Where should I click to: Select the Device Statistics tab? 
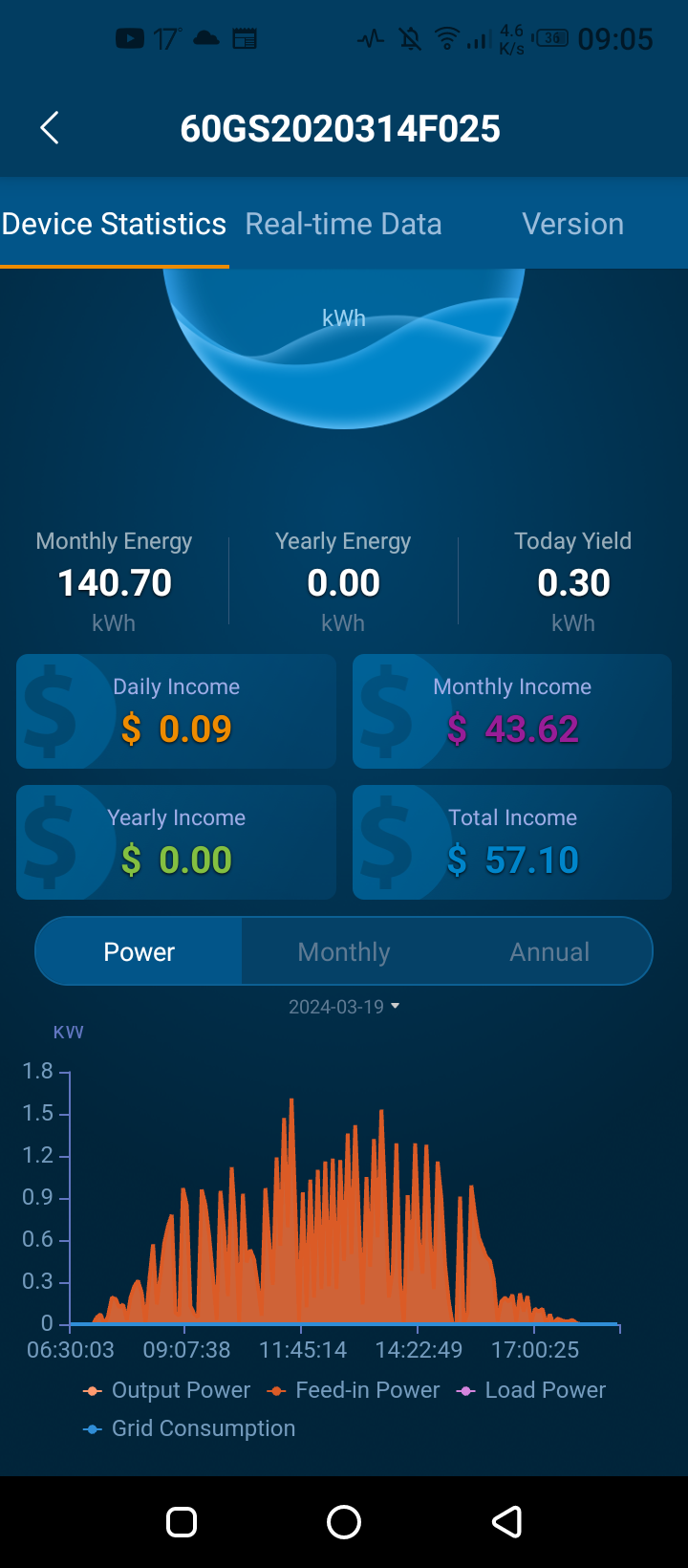(115, 224)
